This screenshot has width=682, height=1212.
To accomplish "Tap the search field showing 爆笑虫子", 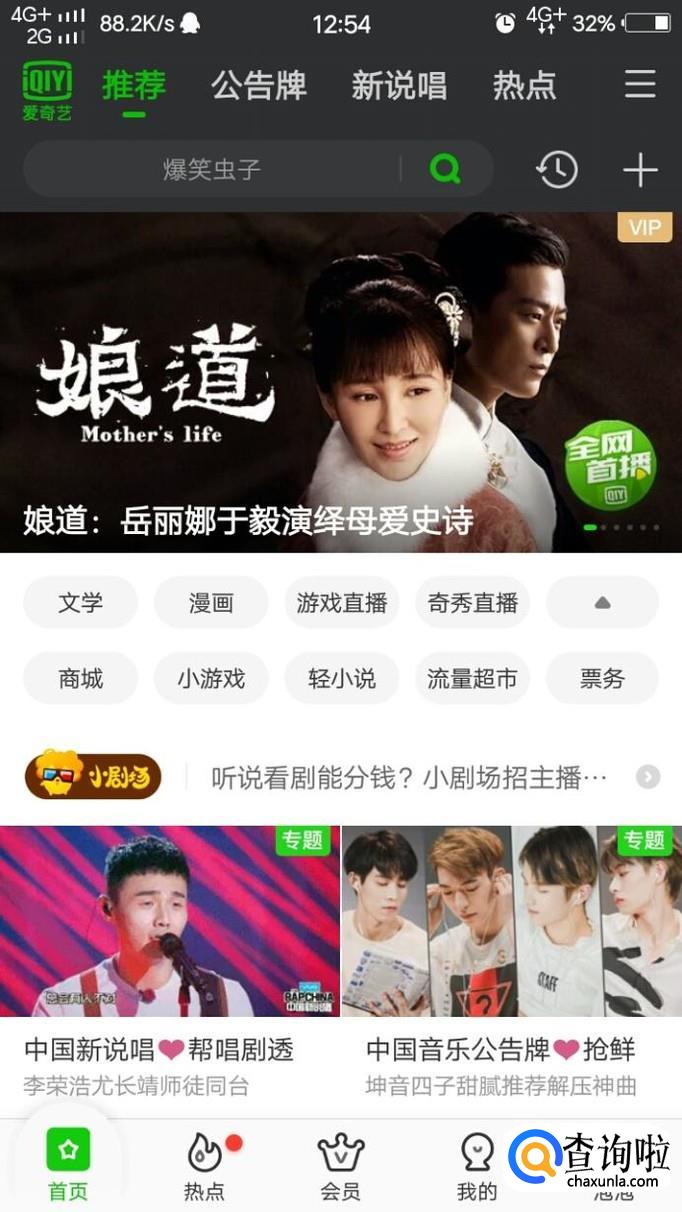I will tap(212, 169).
